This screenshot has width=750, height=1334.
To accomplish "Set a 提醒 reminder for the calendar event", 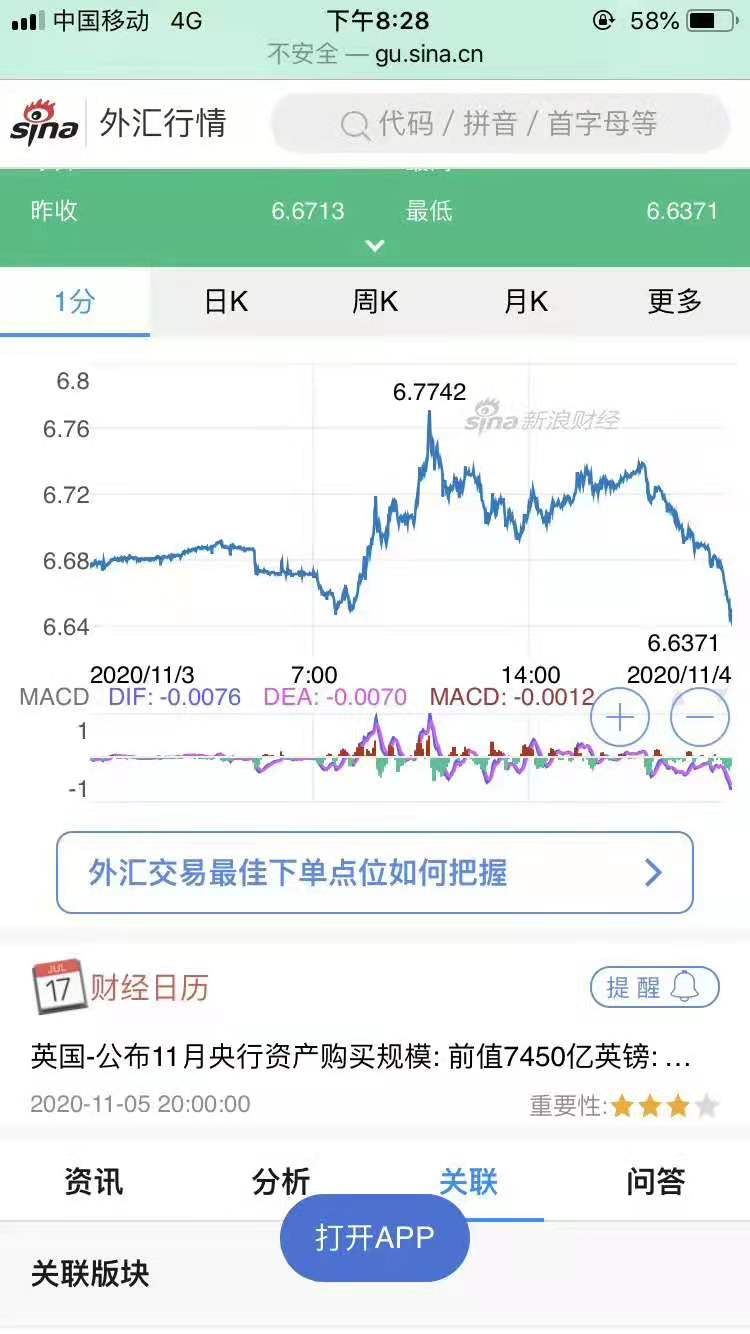I will pyautogui.click(x=654, y=987).
